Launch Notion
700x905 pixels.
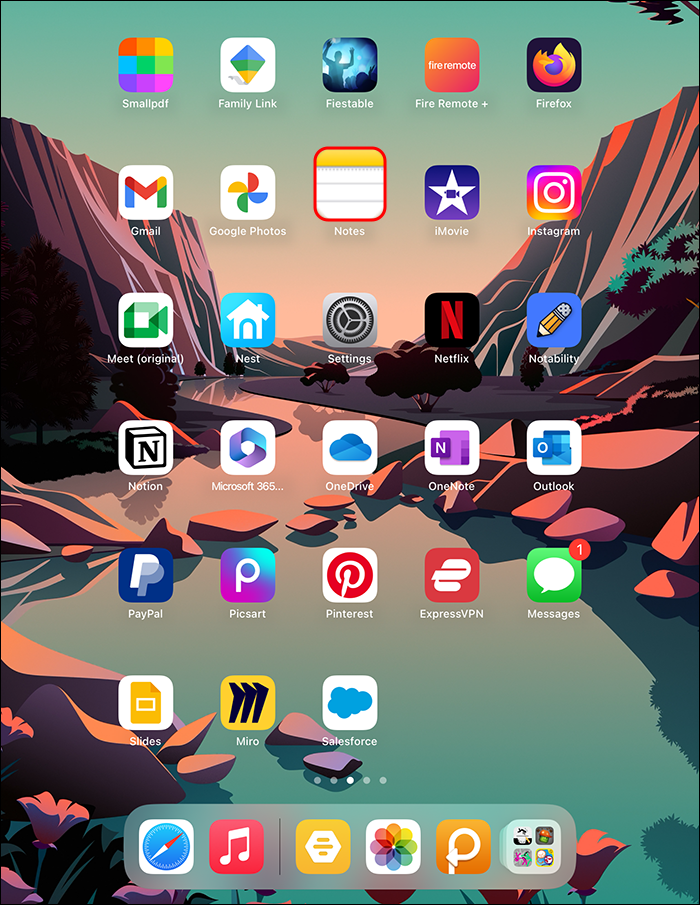146,447
